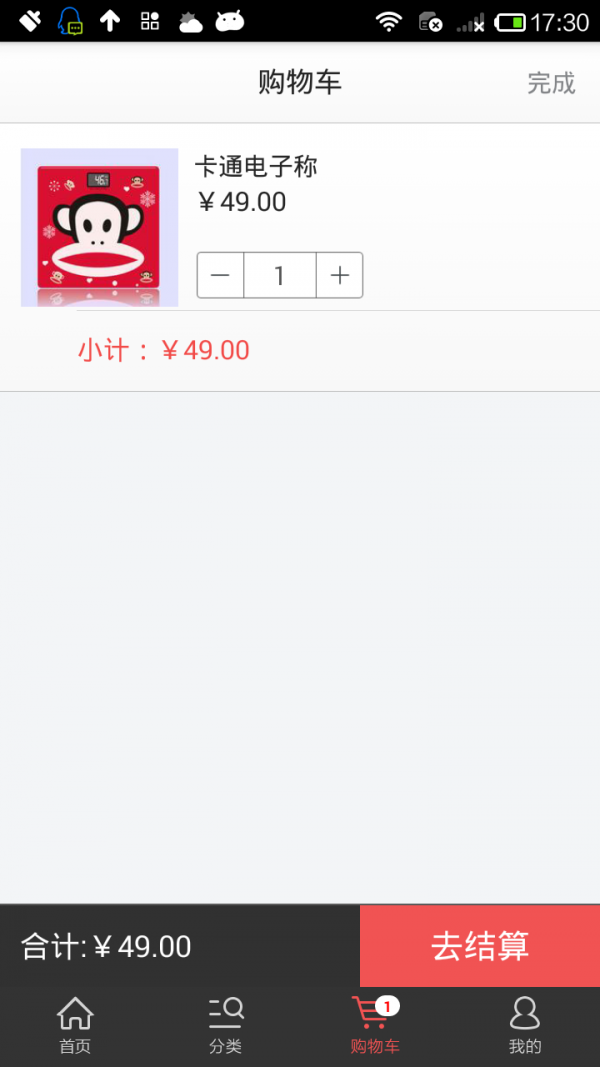This screenshot has height=1067, width=600.
Task: Switch to the 首页 tab
Action: point(75,1026)
